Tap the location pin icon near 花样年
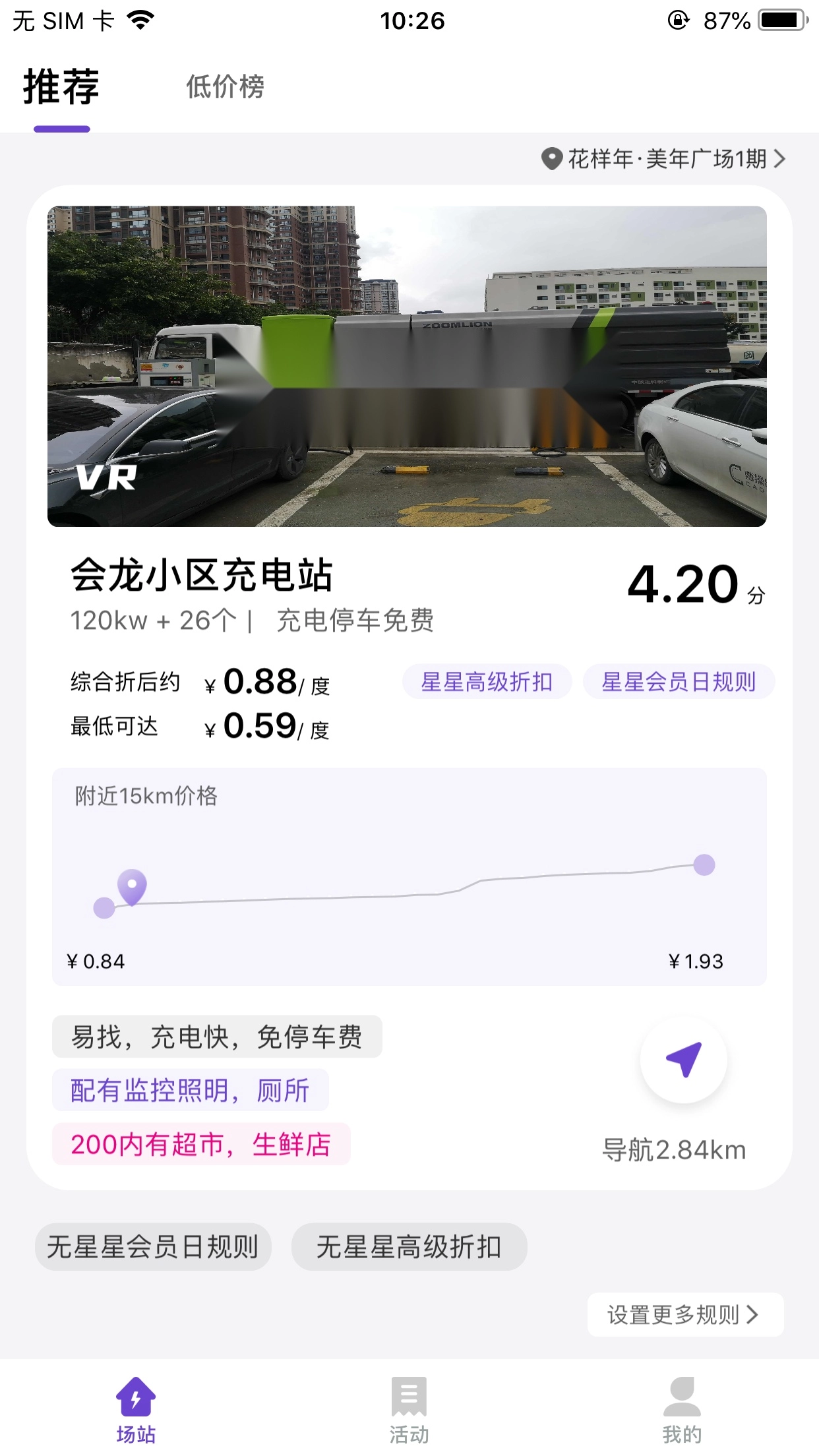819x1456 pixels. tap(551, 158)
